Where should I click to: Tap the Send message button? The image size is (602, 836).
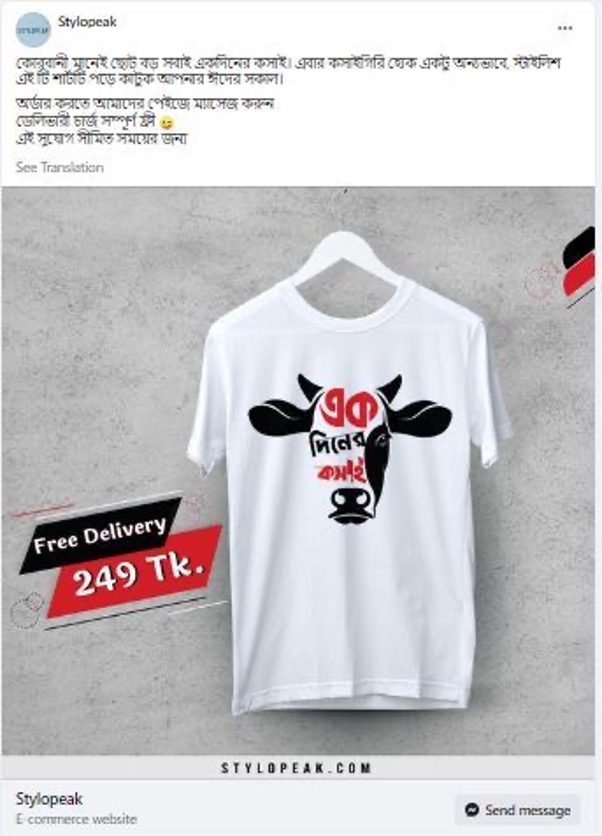tap(518, 809)
